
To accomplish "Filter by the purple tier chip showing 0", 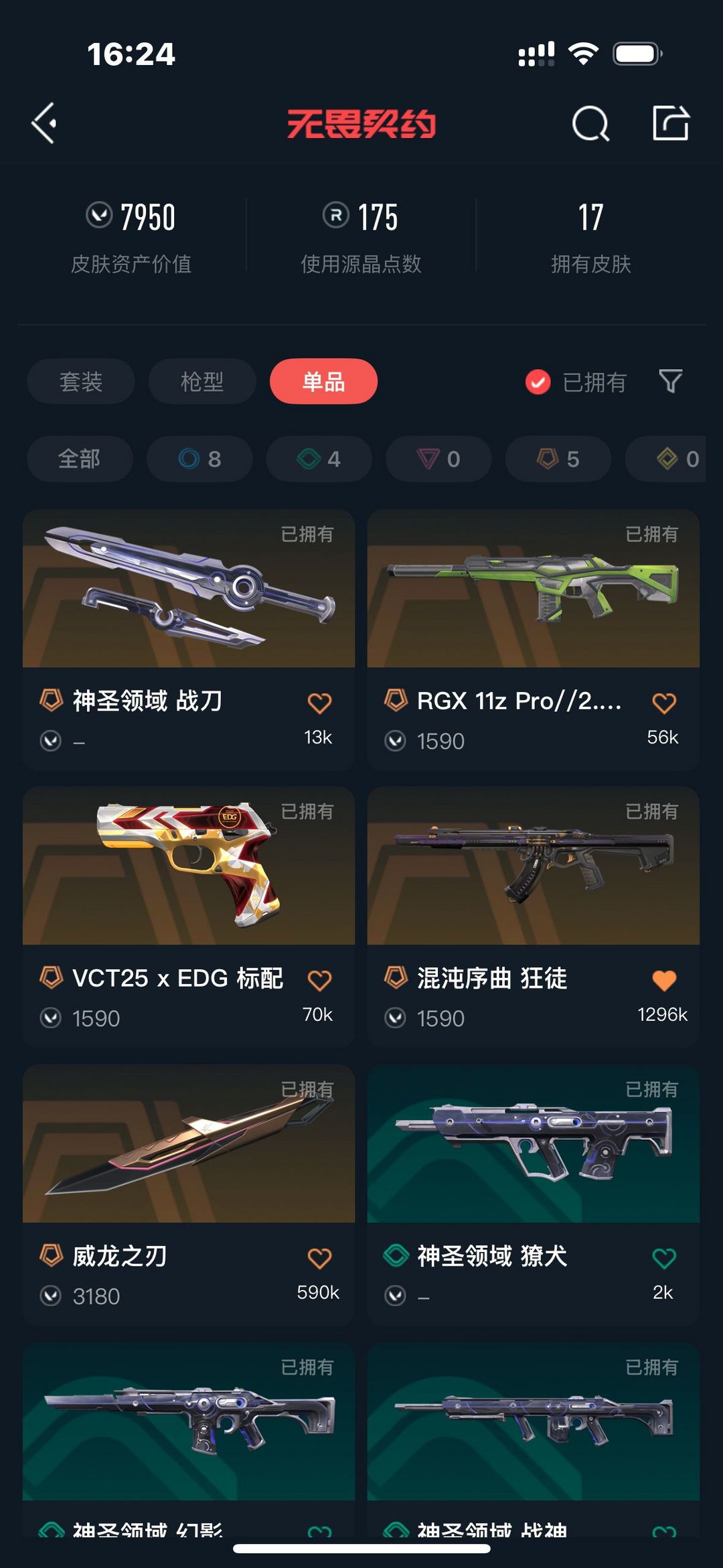I will click(x=438, y=459).
